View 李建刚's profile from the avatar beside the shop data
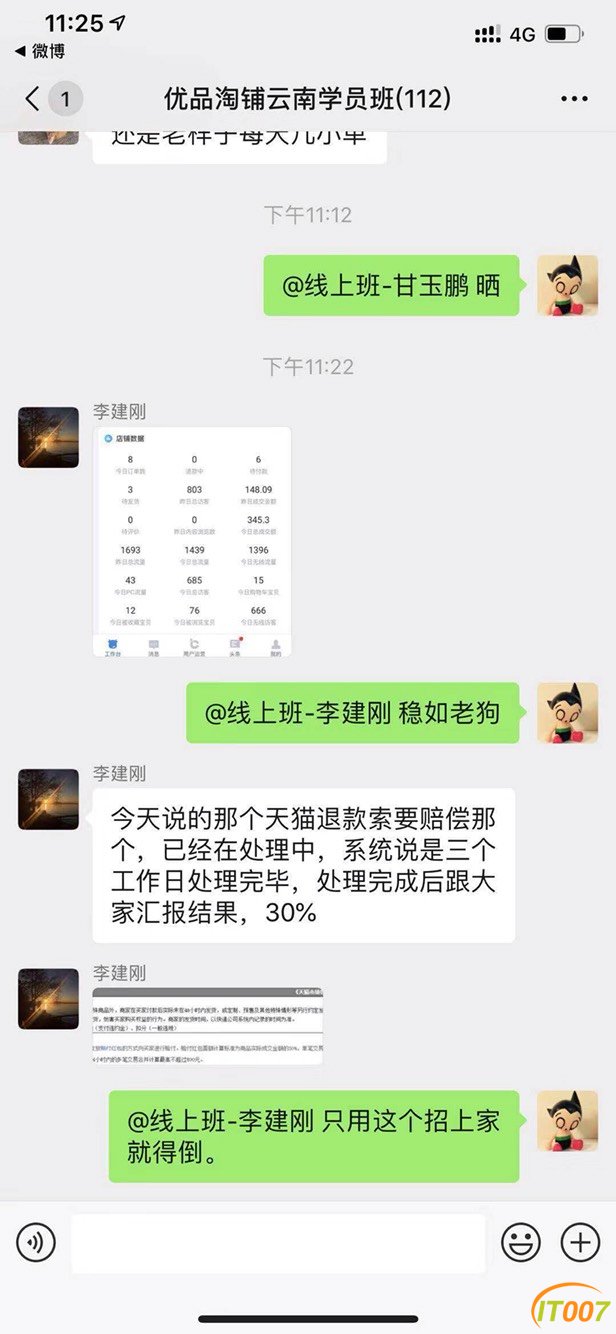The width and height of the screenshot is (616, 1334). 48,437
